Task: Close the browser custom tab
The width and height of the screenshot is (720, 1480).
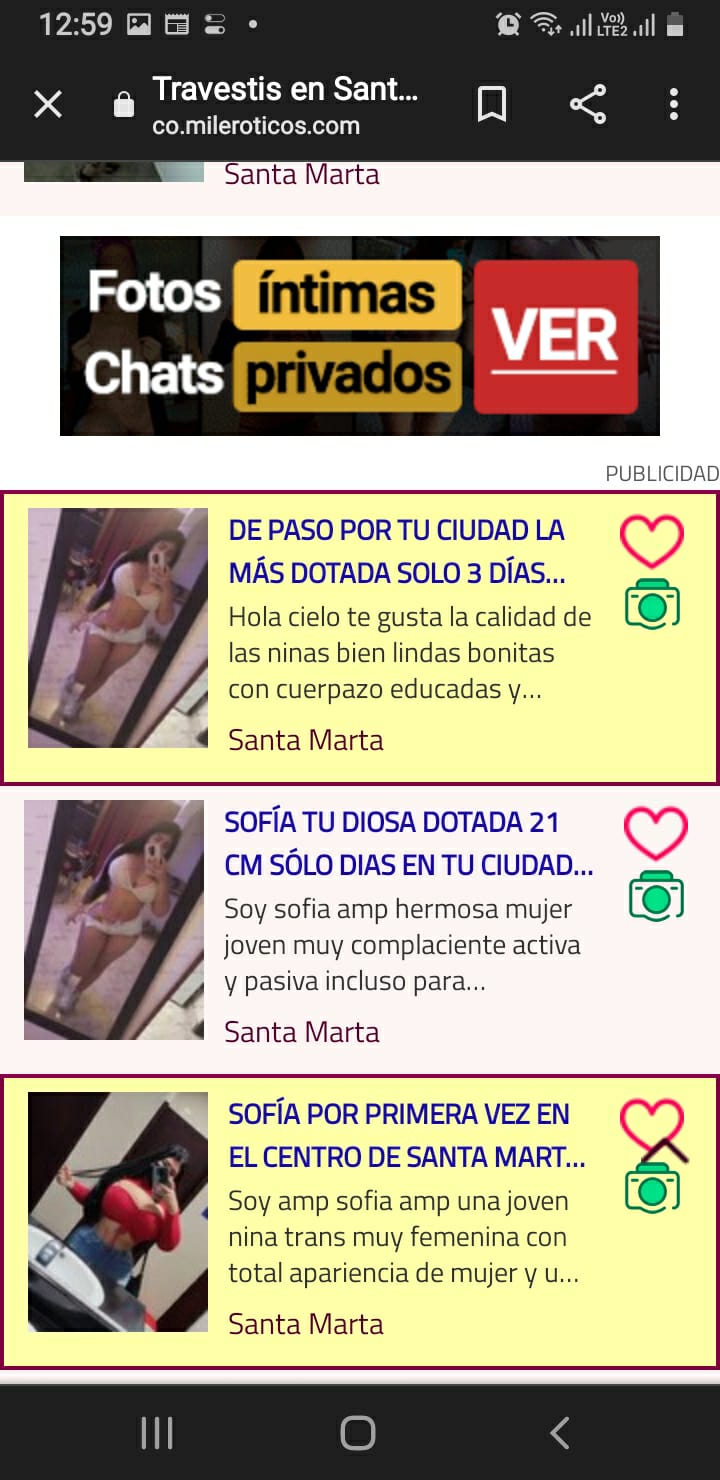Action: (x=48, y=104)
